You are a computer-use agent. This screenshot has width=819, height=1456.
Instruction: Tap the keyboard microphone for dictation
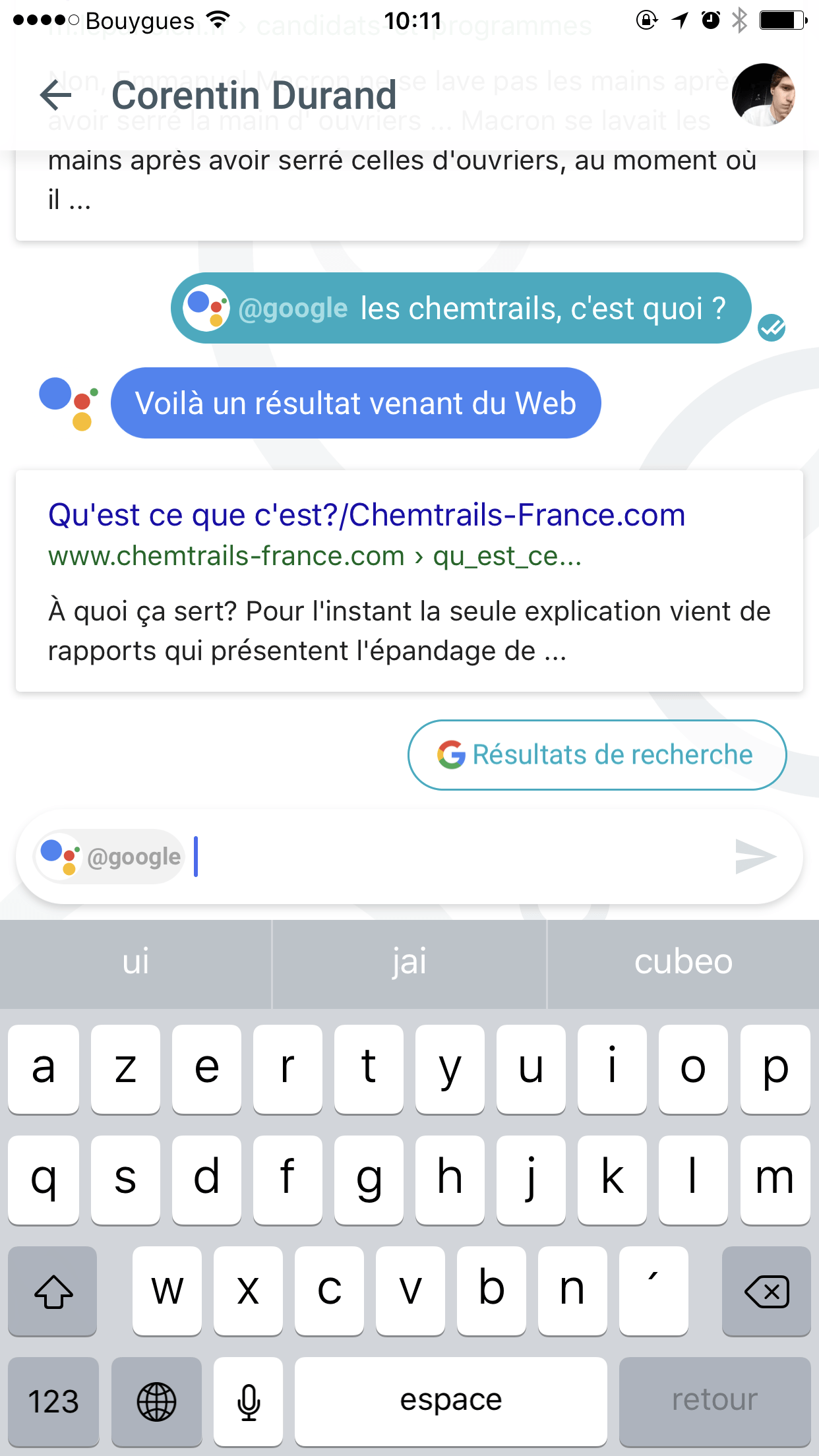(249, 1401)
